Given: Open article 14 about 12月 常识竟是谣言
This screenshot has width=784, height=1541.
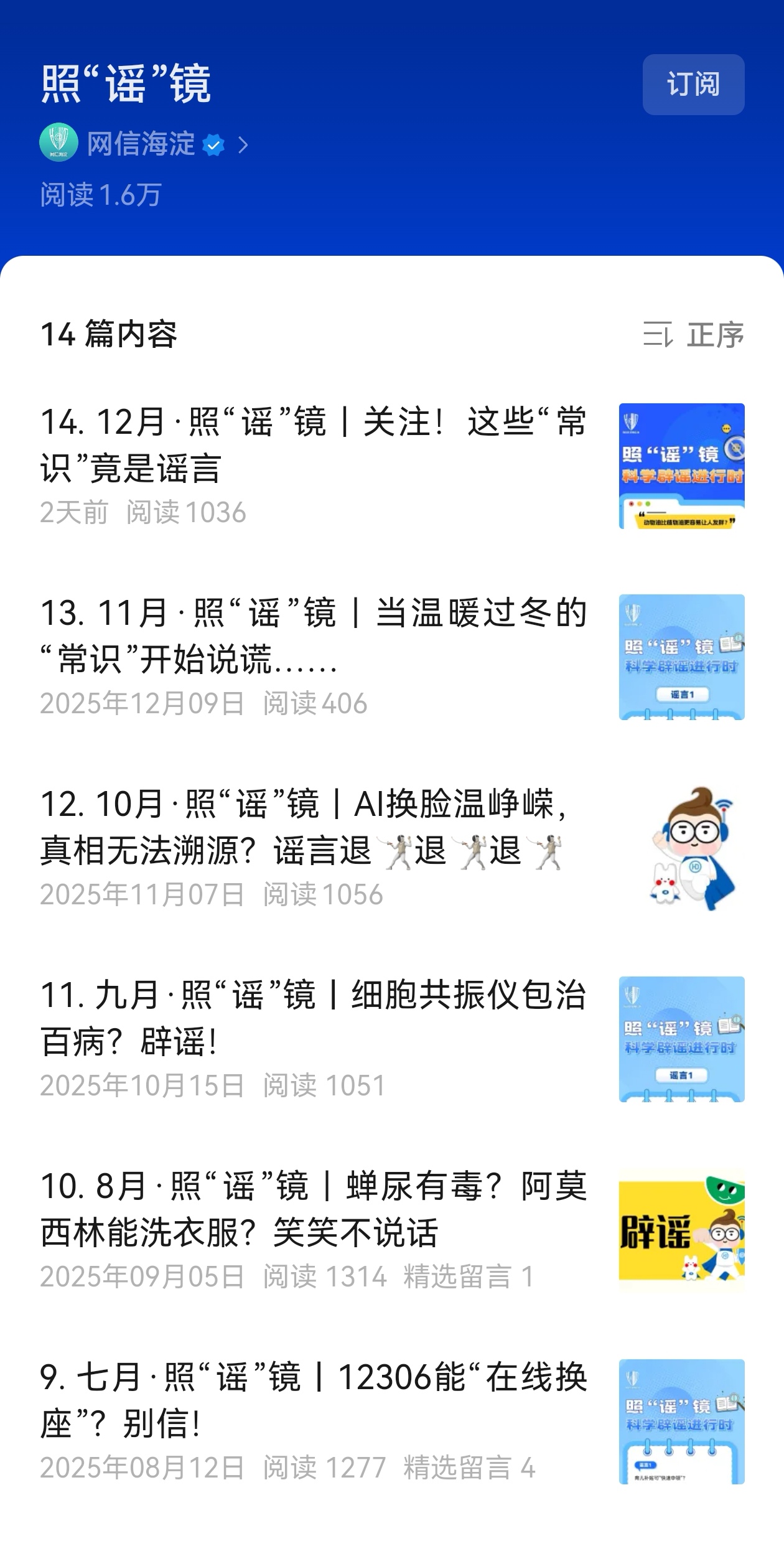Looking at the screenshot, I should 314,445.
